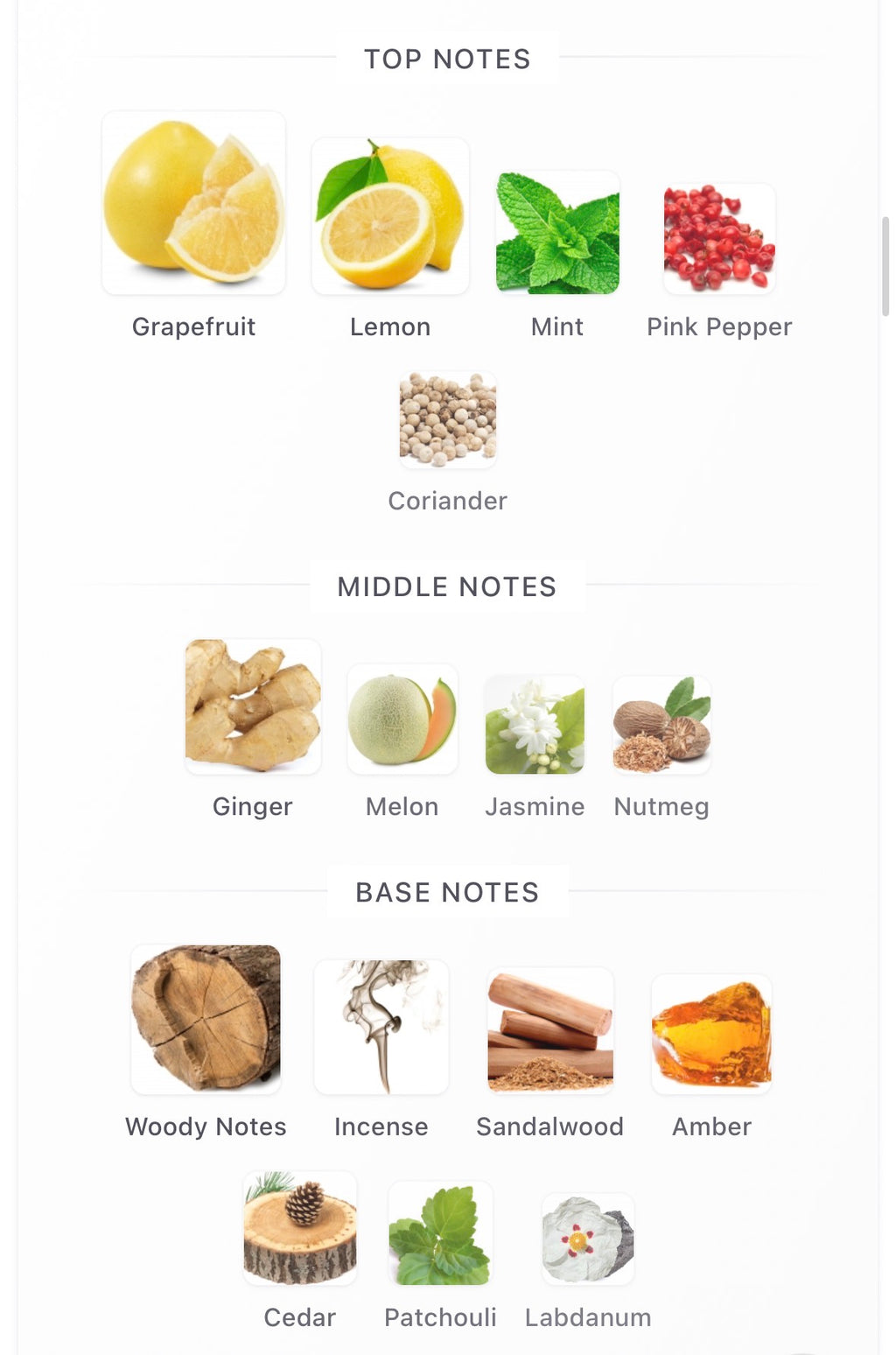Open the Melon note
This screenshot has width=896, height=1355.
(402, 720)
